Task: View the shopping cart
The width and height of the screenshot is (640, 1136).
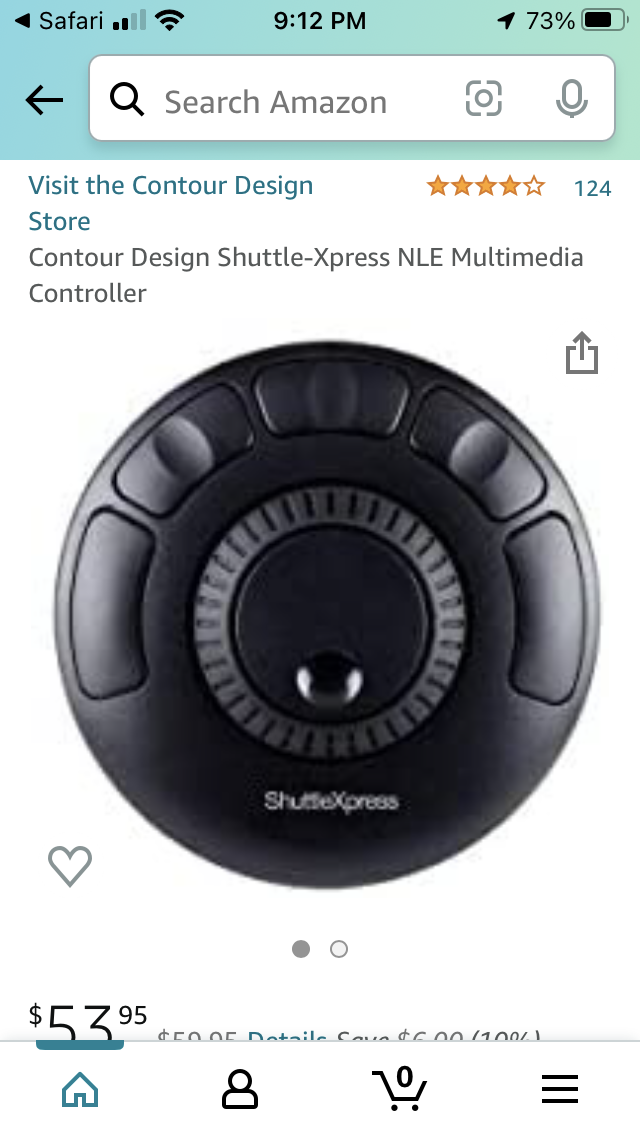Action: (400, 1089)
